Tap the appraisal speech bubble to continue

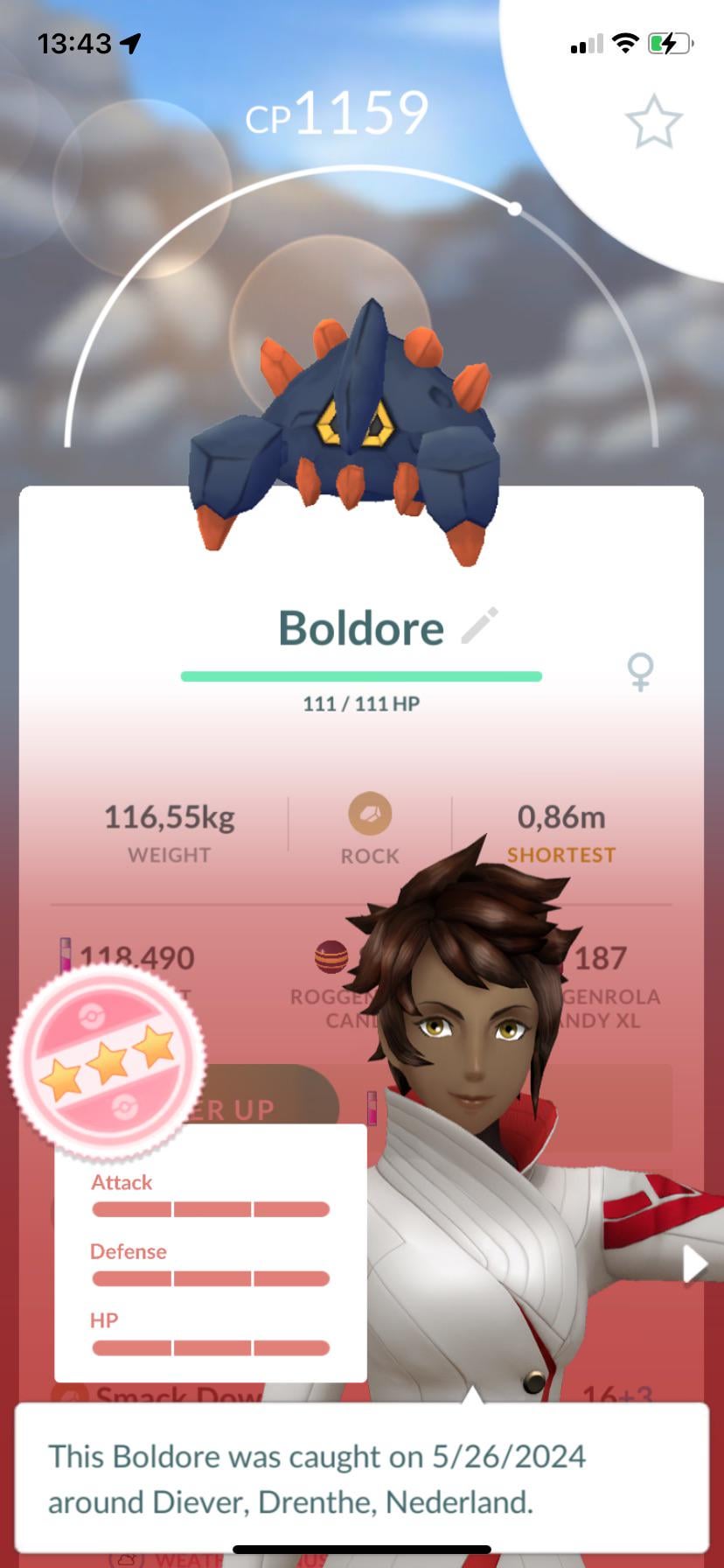[361, 1478]
